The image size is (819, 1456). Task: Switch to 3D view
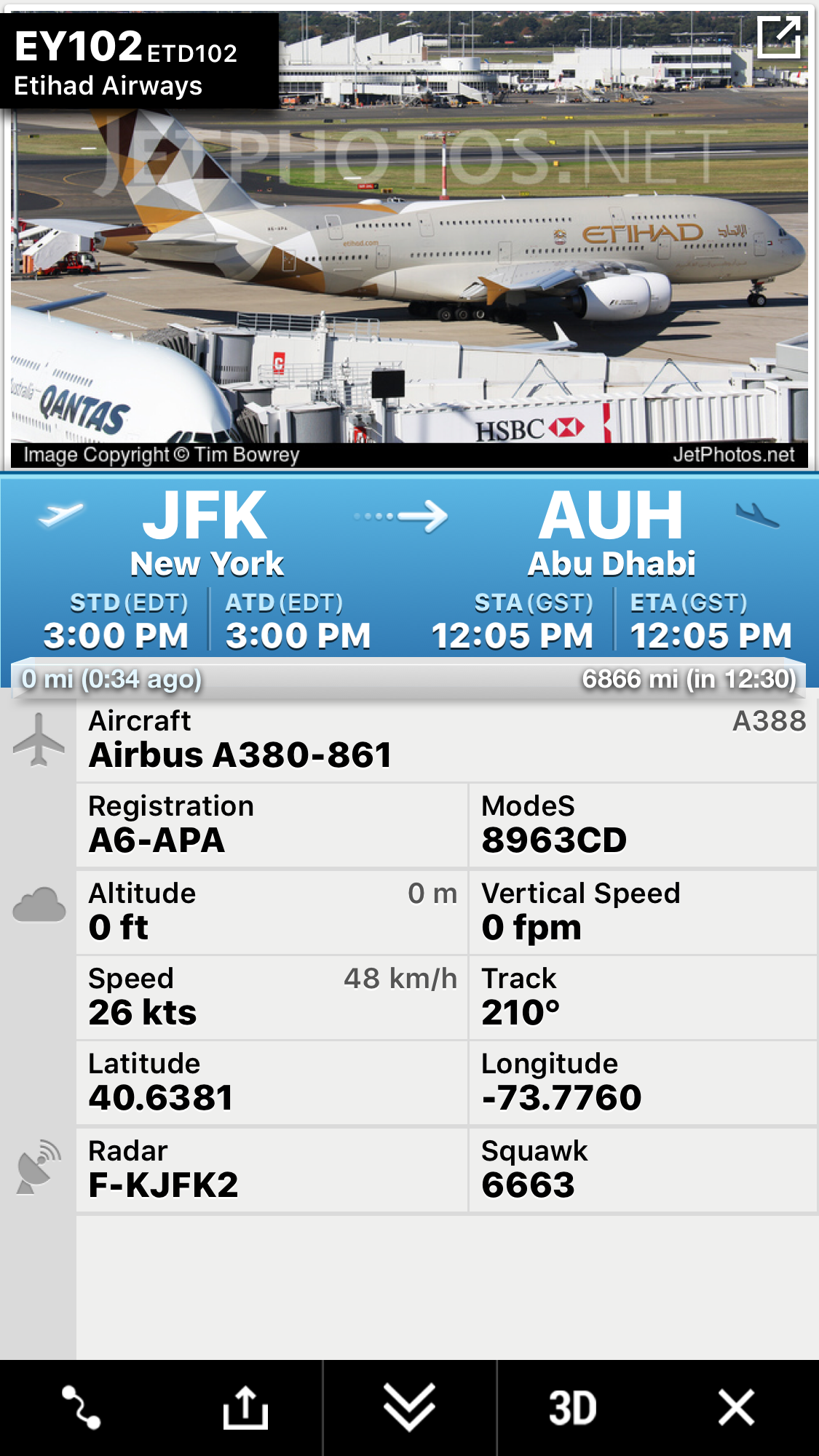pos(573,1407)
